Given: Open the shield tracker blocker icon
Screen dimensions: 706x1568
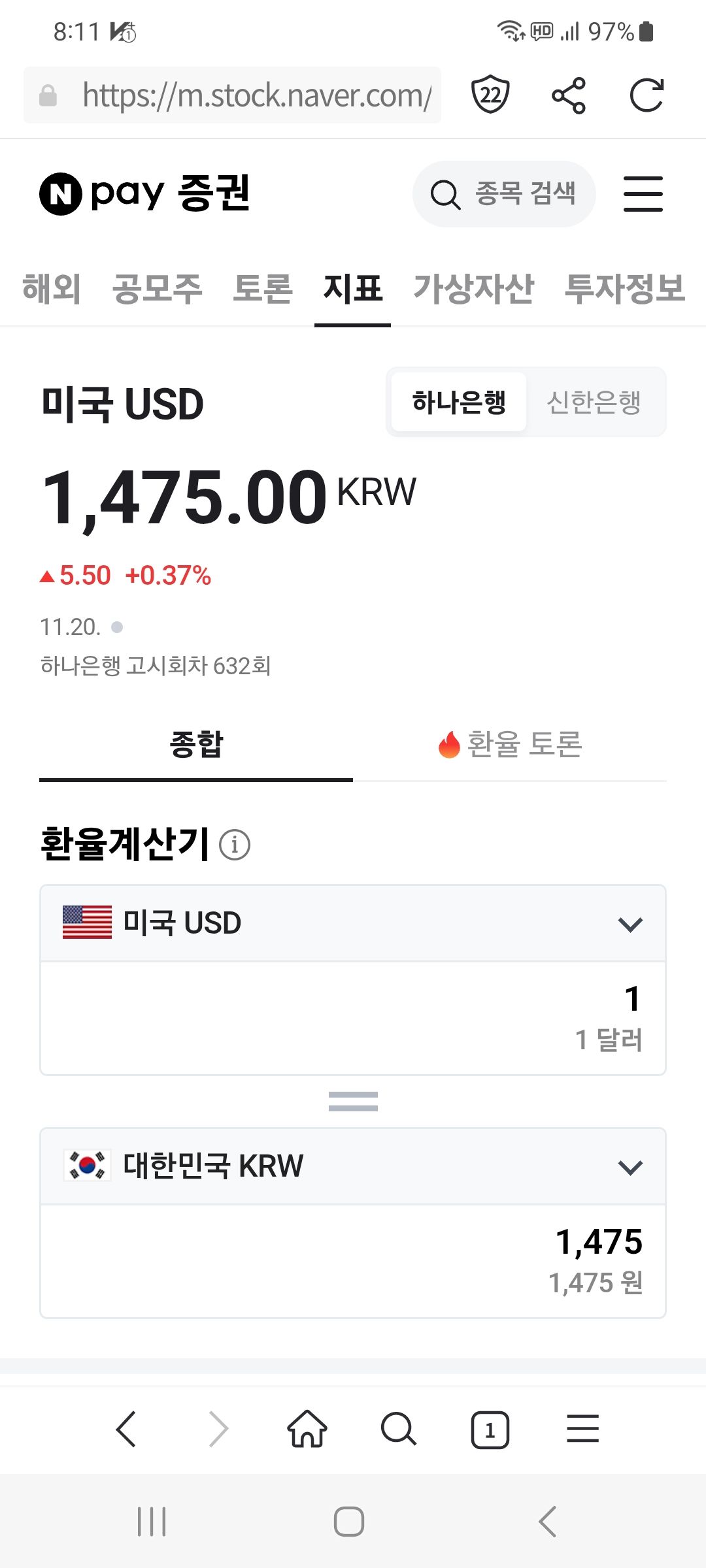Looking at the screenshot, I should [490, 95].
